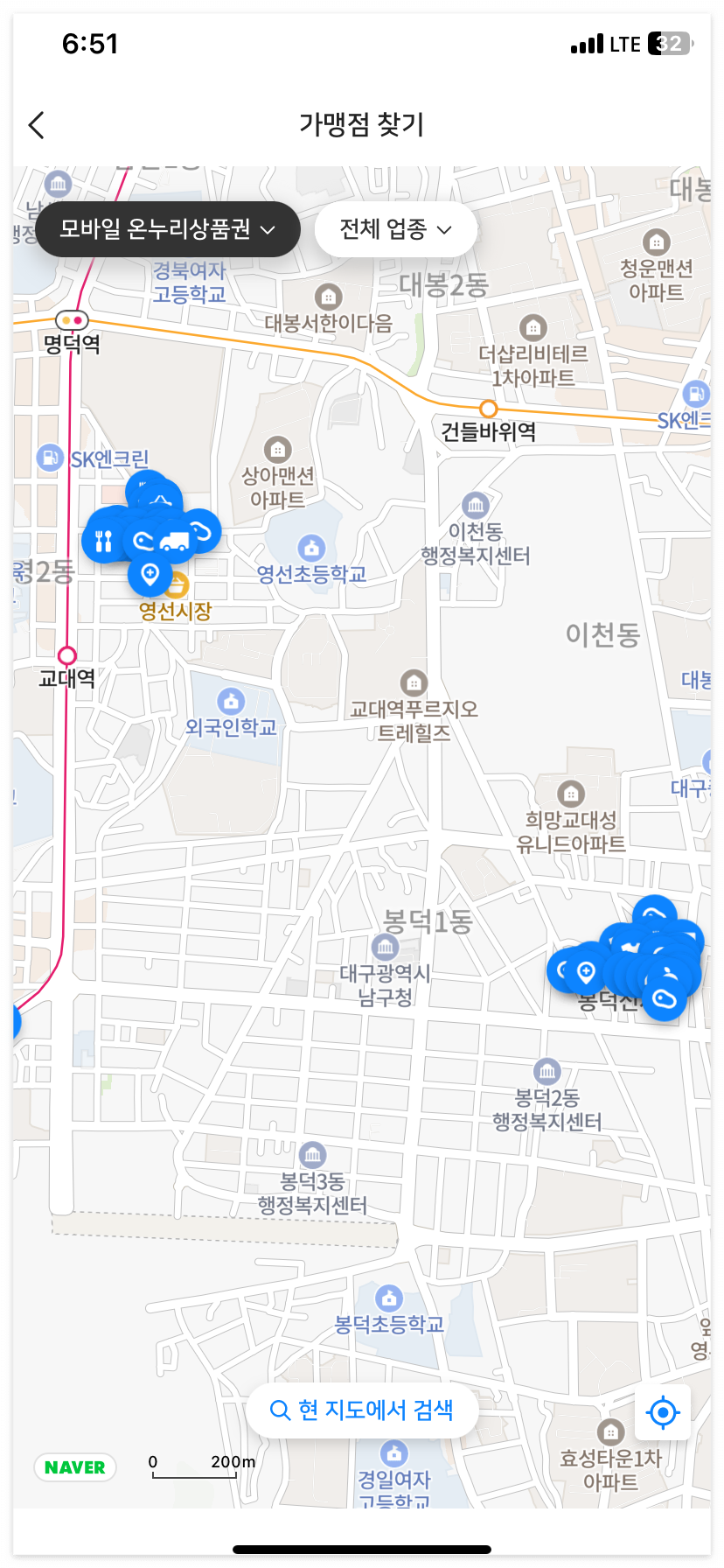Tap the back arrow next to 가맹점 찾기
Viewport: 724px width, 1568px height.
(x=36, y=124)
